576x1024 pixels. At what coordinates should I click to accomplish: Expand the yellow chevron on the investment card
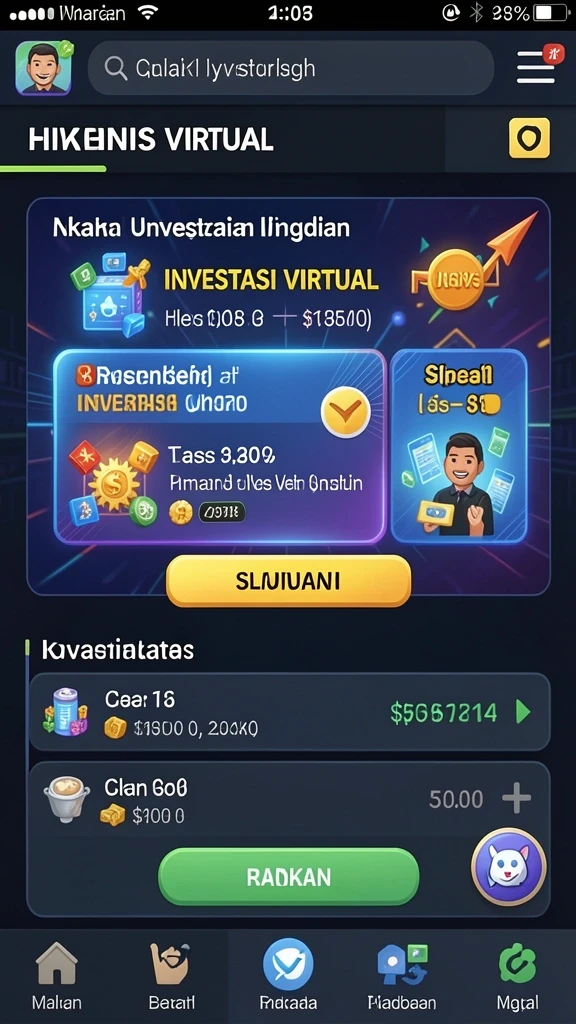coord(345,412)
